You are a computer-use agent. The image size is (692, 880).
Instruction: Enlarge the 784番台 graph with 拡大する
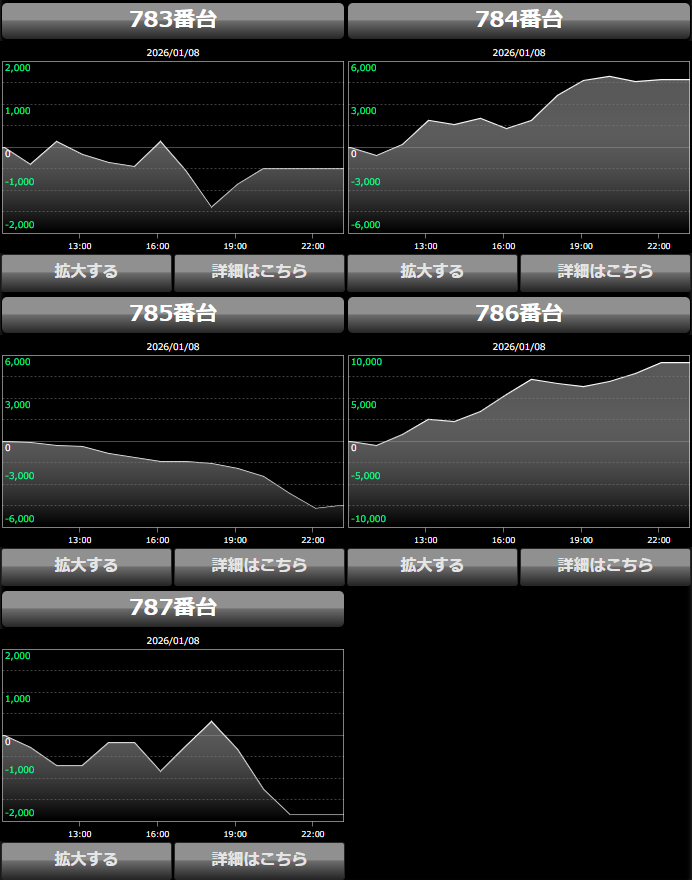tap(432, 272)
